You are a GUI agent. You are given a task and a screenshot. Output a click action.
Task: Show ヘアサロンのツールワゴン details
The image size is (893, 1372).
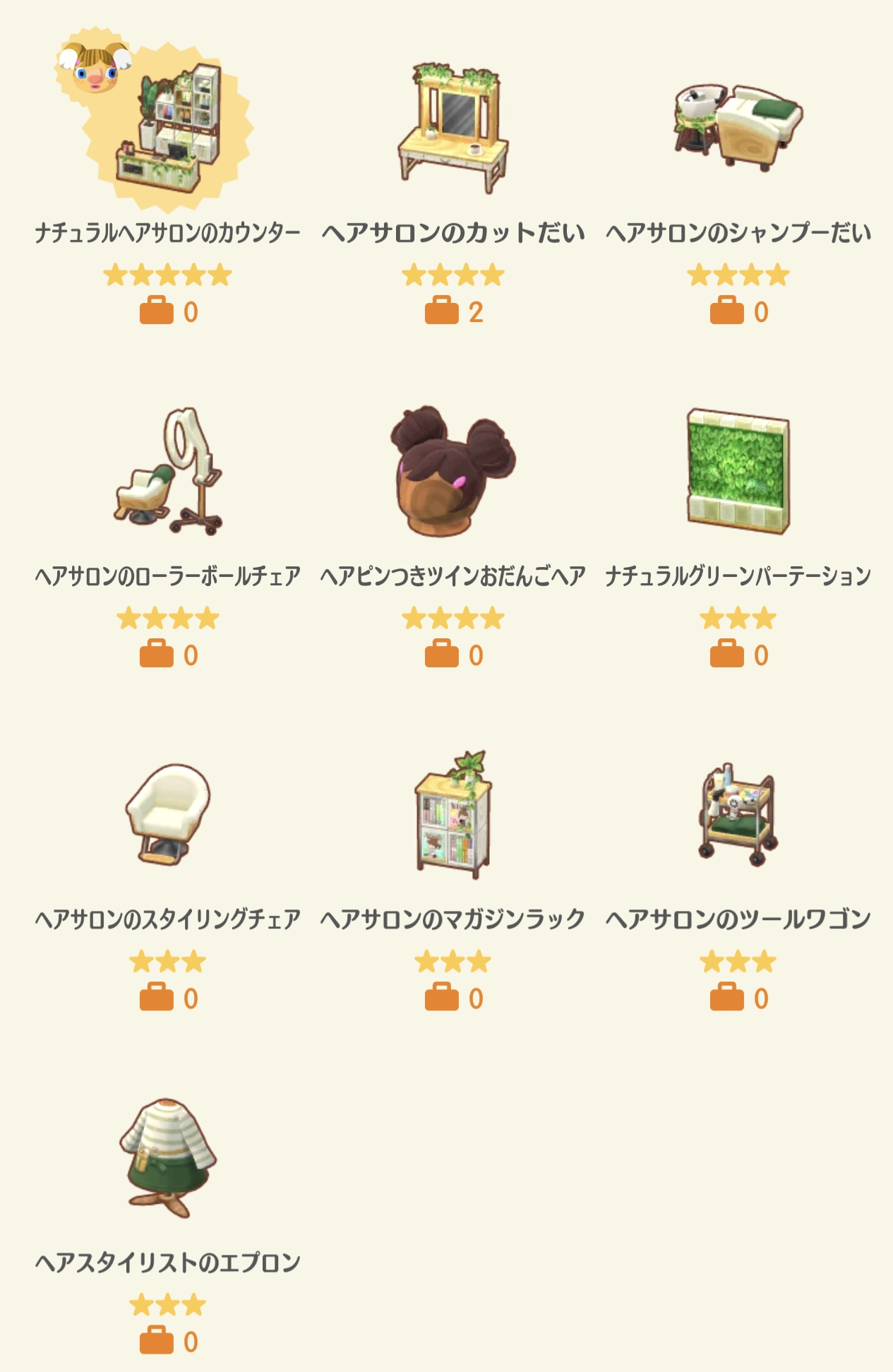coord(738,815)
